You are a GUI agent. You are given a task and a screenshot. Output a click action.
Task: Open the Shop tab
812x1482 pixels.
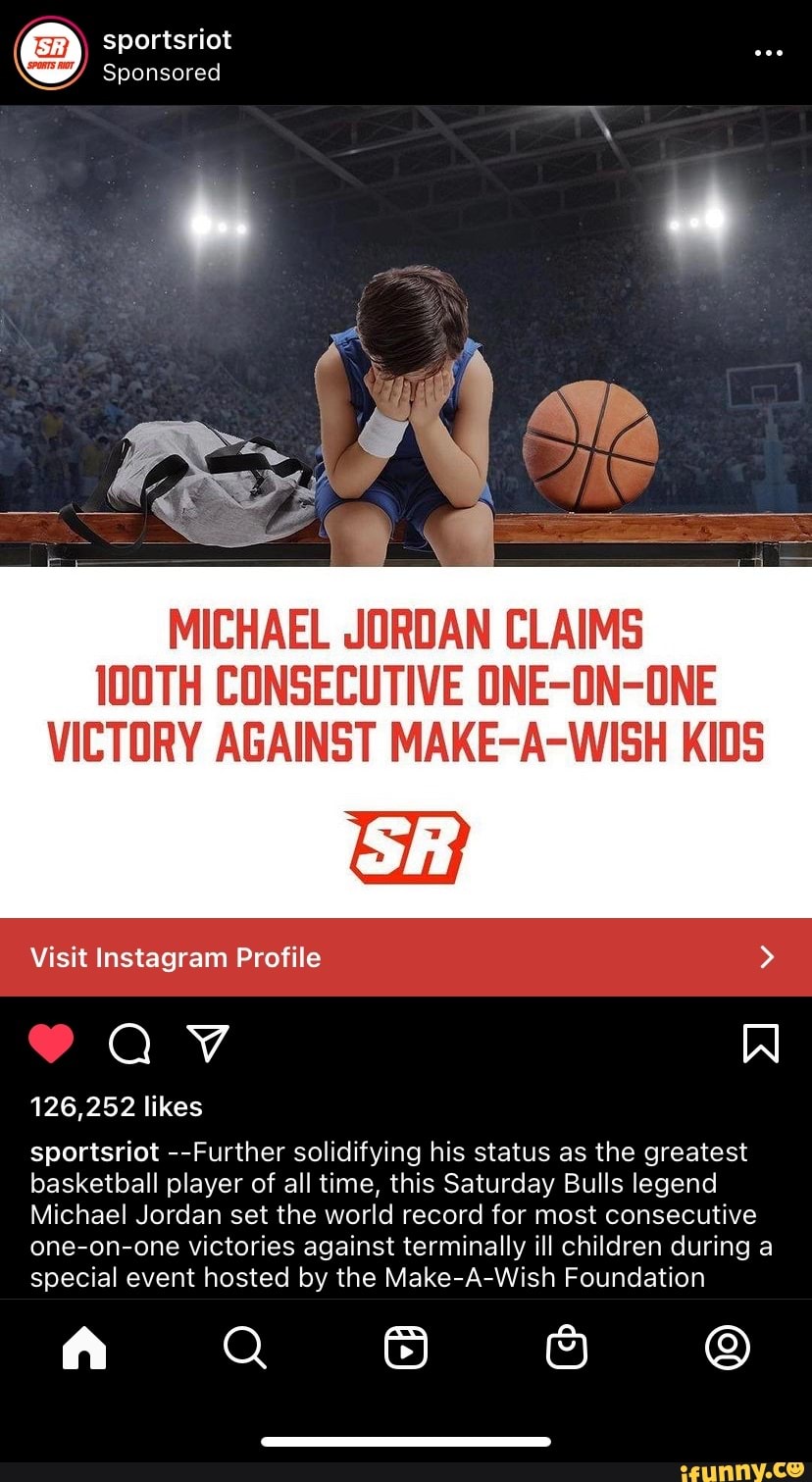tap(566, 1348)
